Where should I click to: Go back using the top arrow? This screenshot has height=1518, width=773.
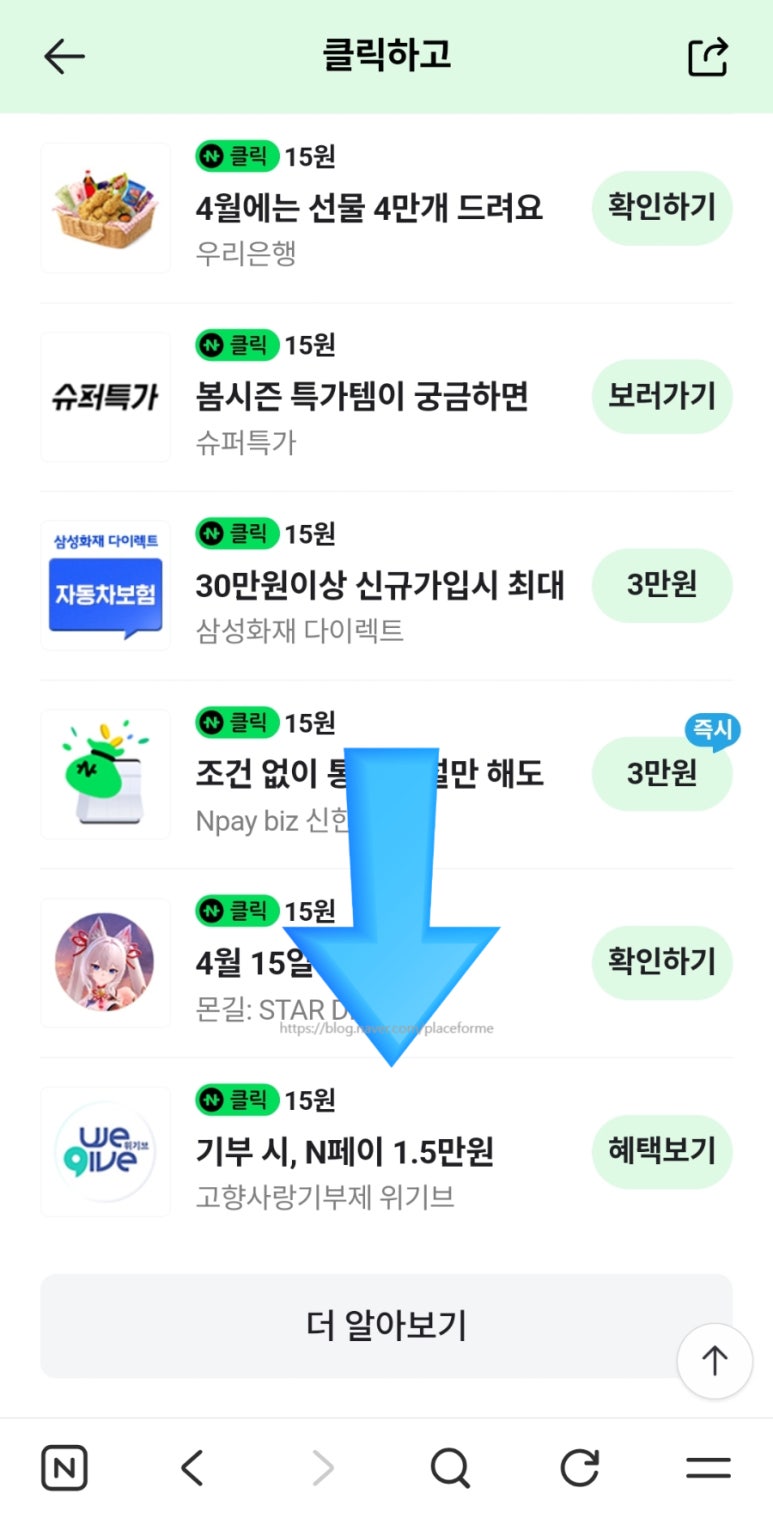pyautogui.click(x=64, y=57)
